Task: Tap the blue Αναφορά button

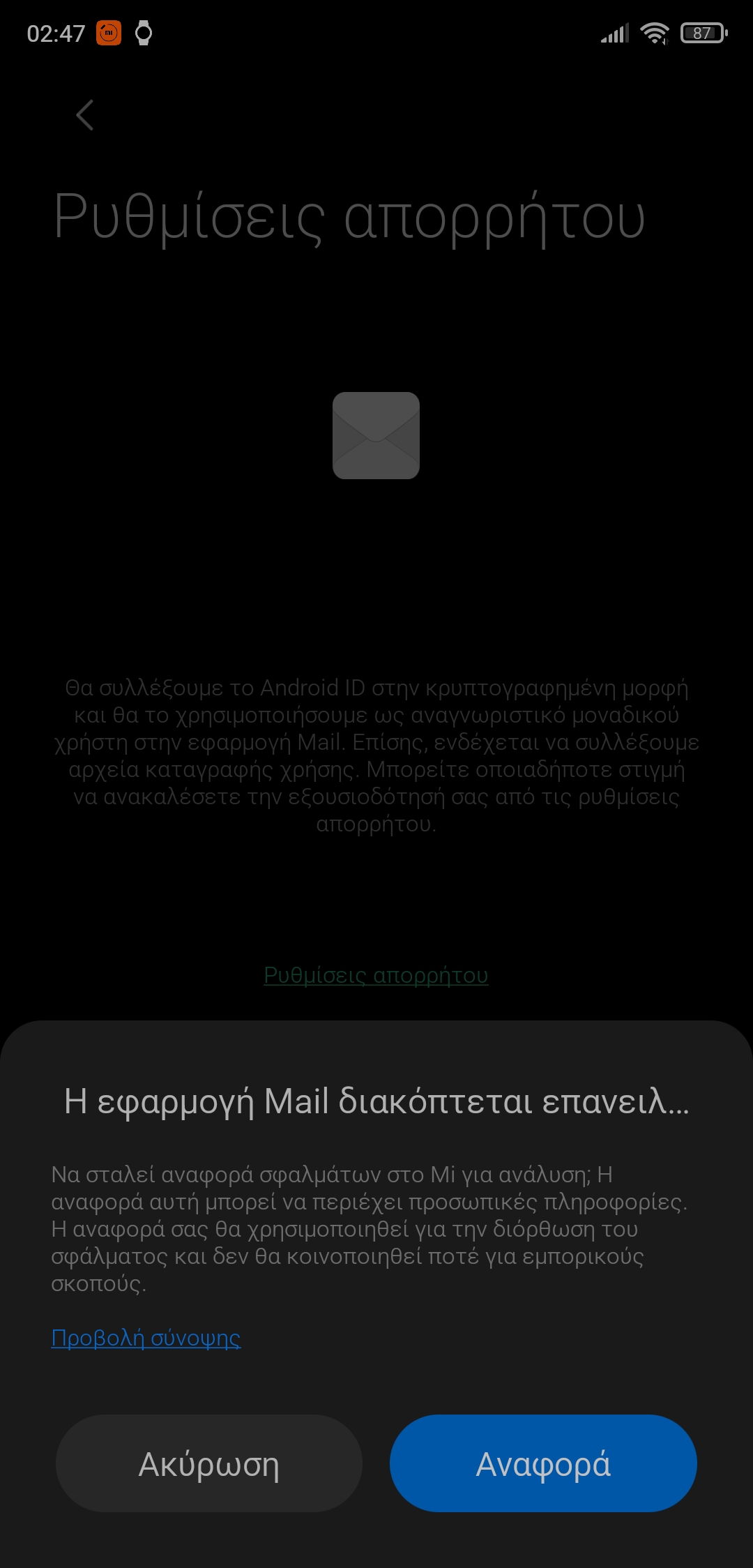Action: [543, 1463]
